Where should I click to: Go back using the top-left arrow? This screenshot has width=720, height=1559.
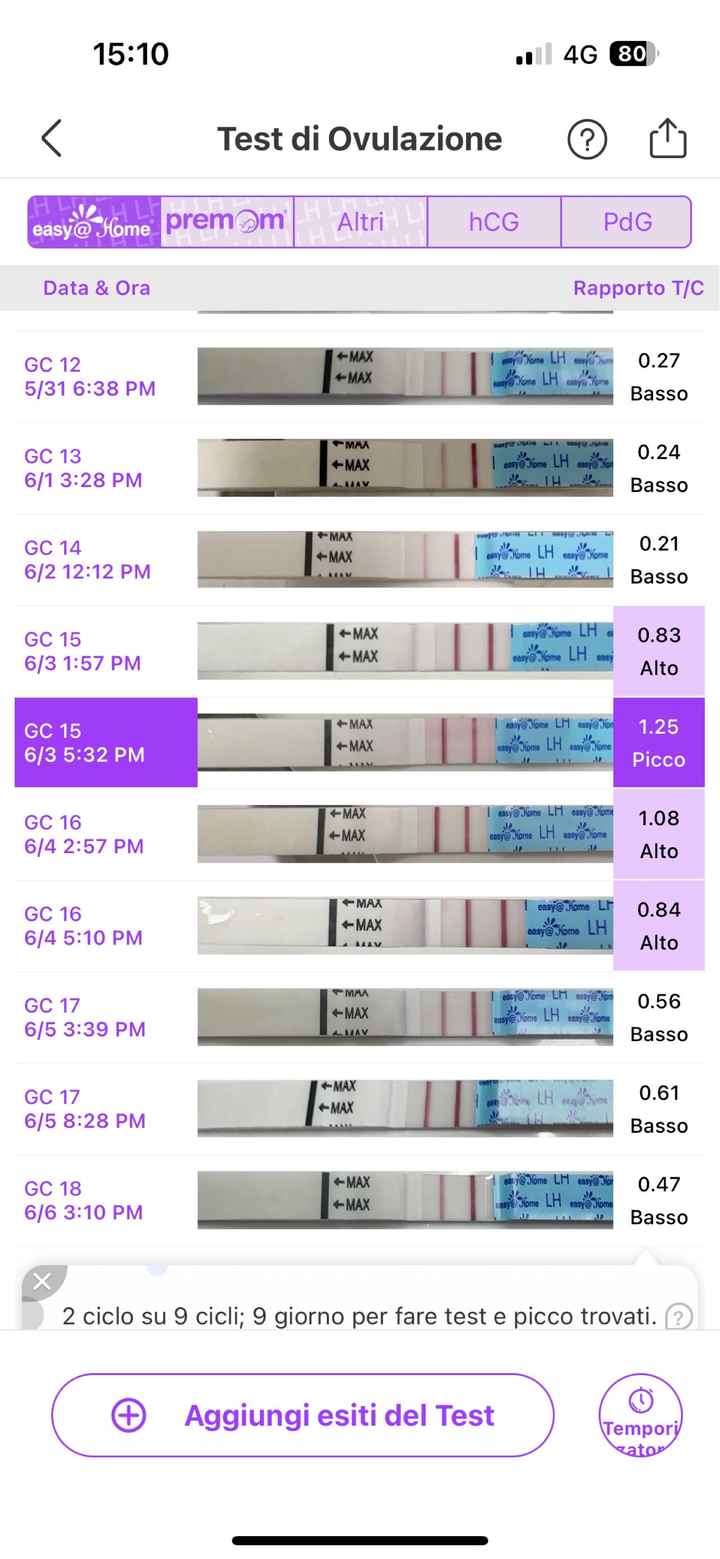(x=52, y=139)
